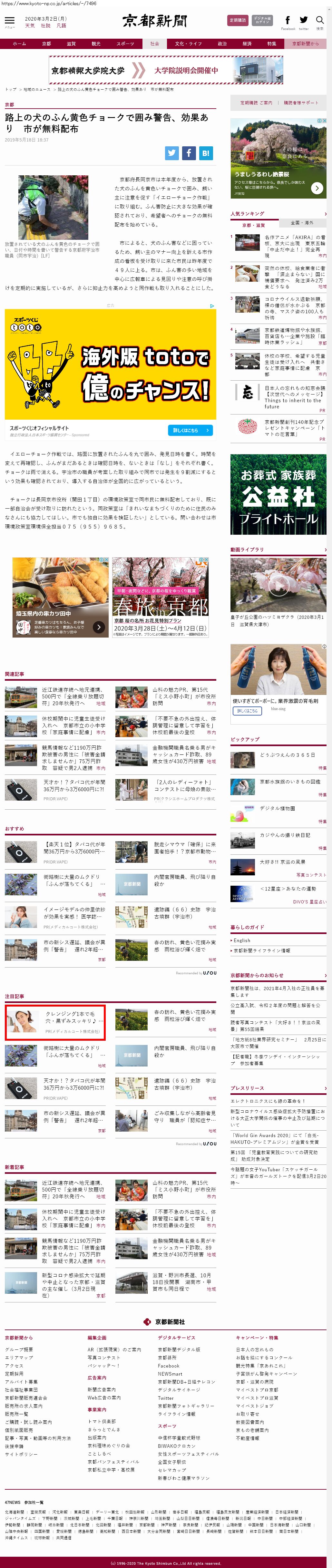The width and height of the screenshot is (332, 1568).
Task: Share the article on Twitter
Action: click(172, 153)
